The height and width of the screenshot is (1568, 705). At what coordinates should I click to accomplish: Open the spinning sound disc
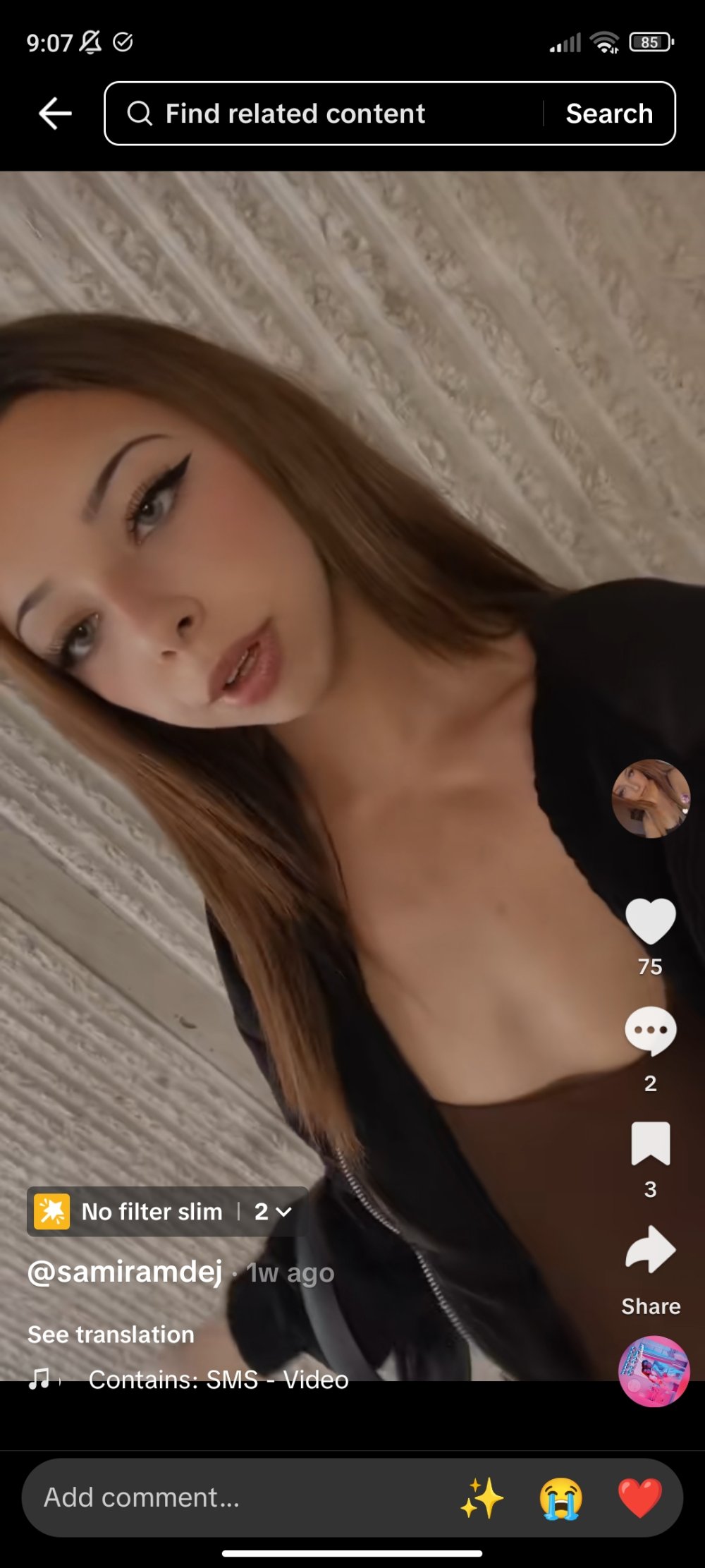click(x=653, y=1371)
